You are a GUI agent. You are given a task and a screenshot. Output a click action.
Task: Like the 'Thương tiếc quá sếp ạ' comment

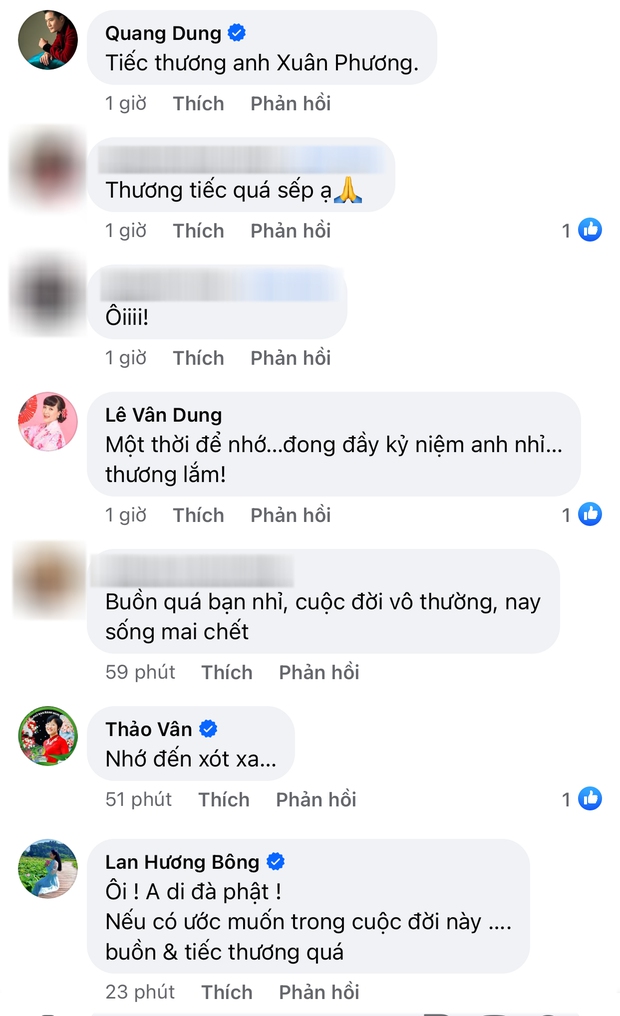tap(198, 231)
